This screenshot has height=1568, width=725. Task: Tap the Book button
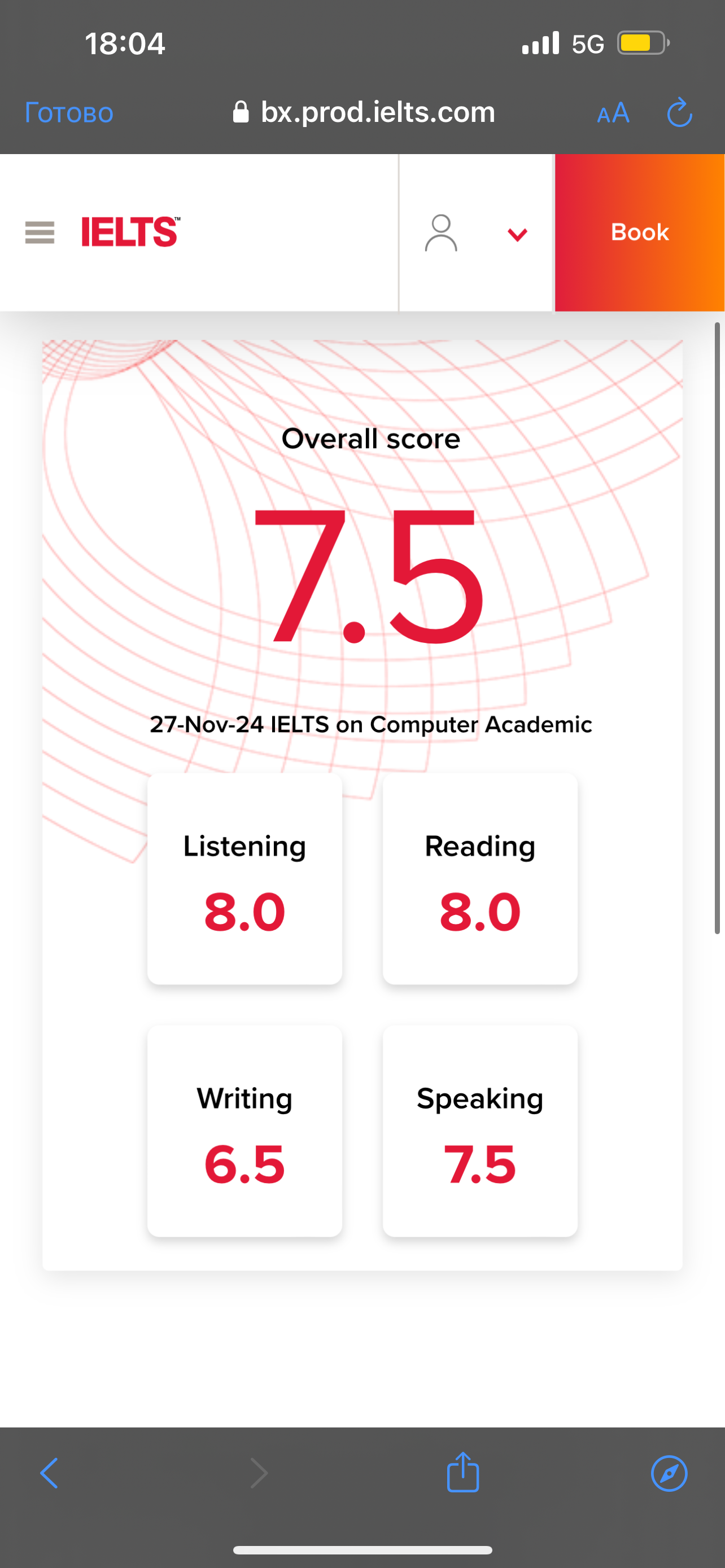[x=639, y=233]
